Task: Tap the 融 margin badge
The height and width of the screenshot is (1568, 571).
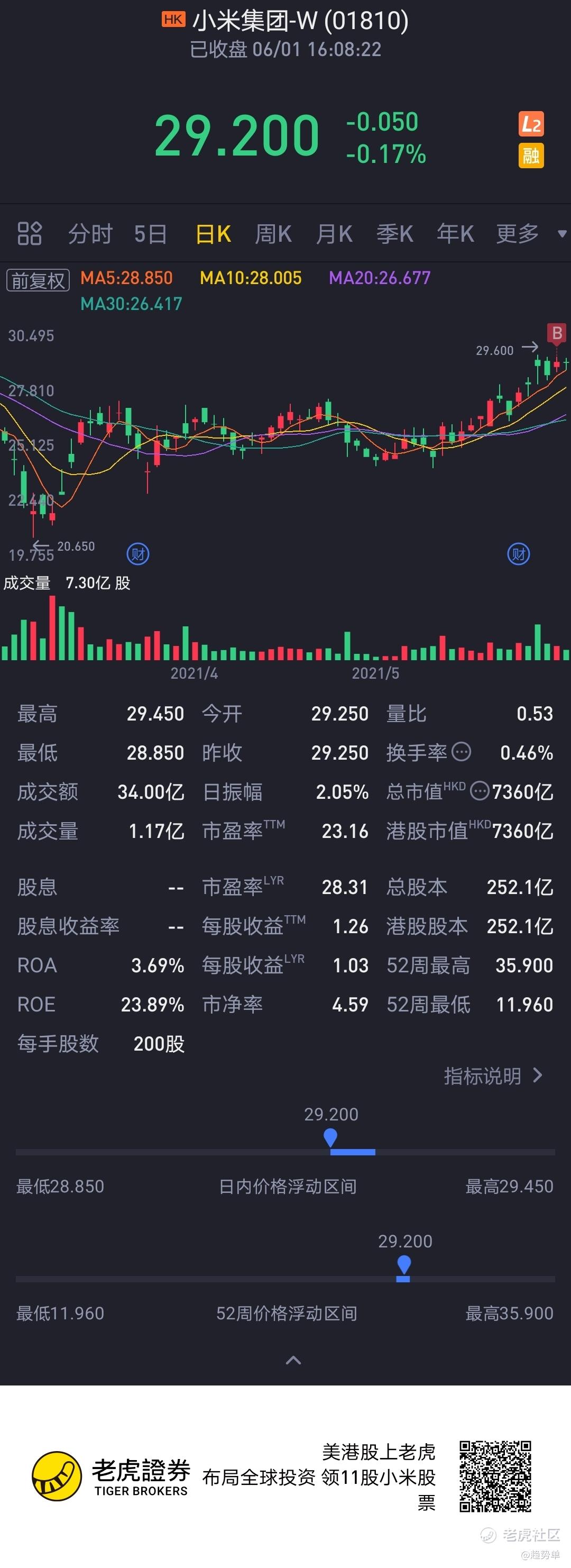Action: [531, 156]
